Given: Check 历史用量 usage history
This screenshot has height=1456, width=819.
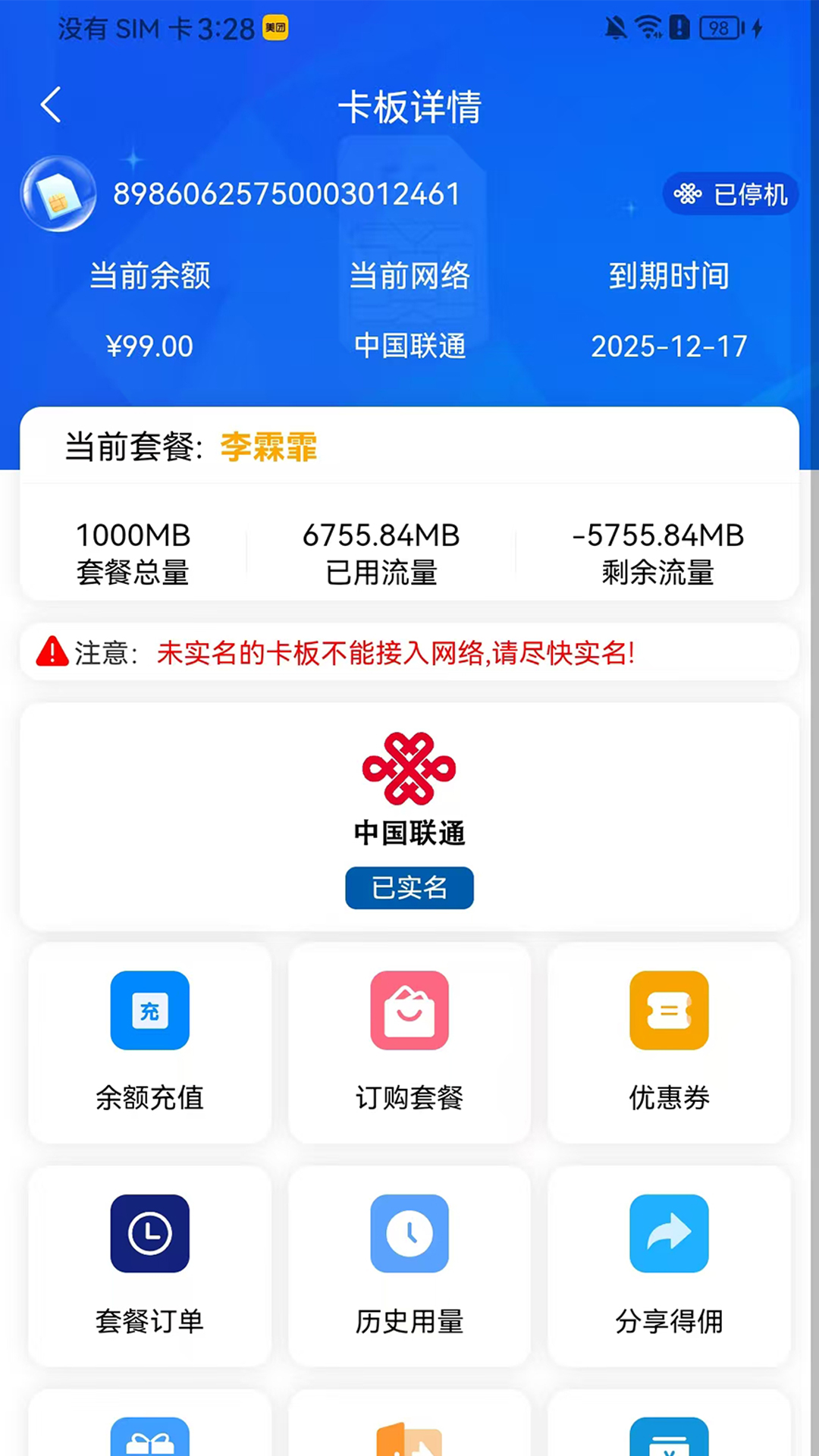Looking at the screenshot, I should point(409,1265).
